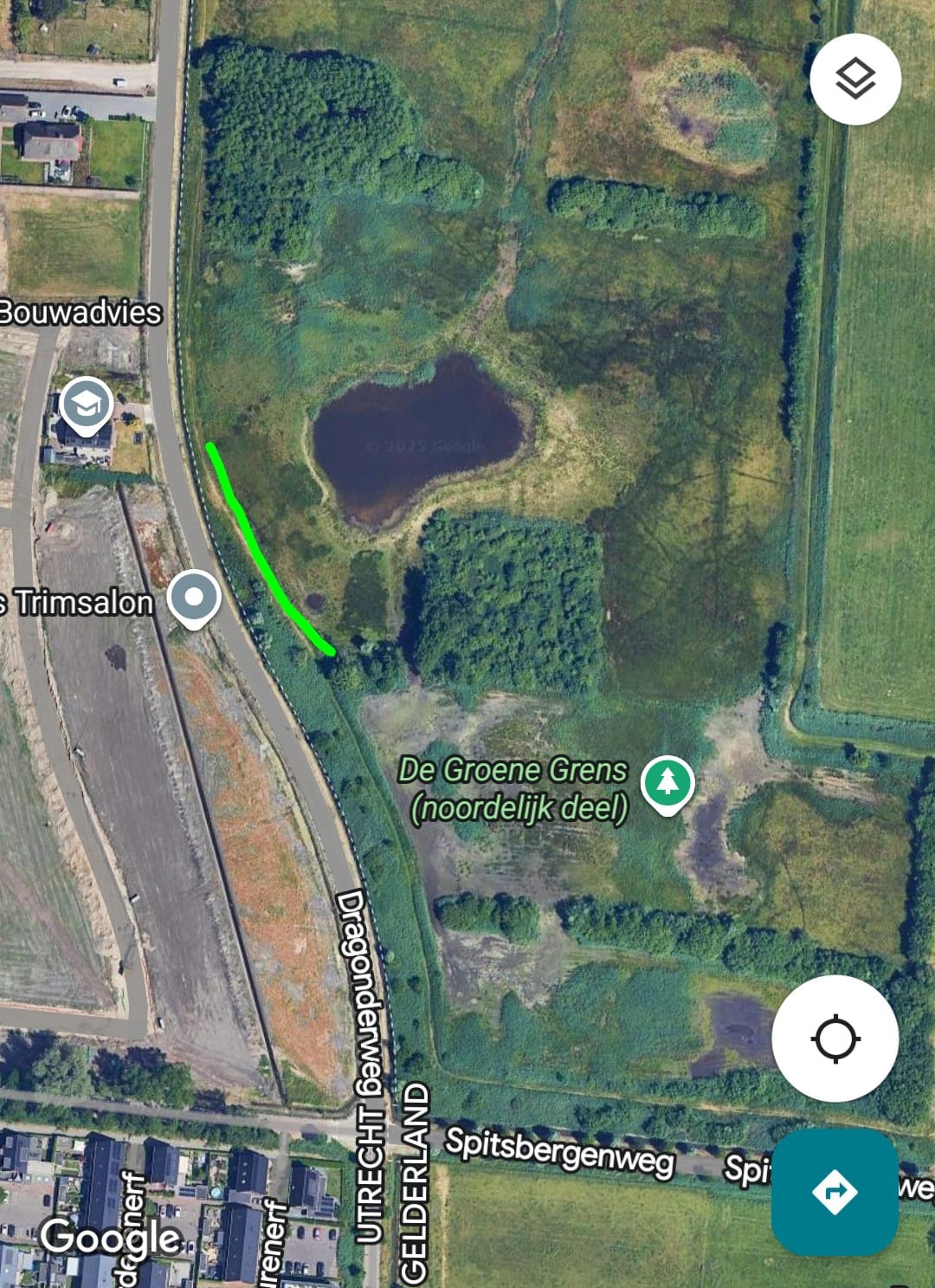Open the map layers button

coord(855,80)
